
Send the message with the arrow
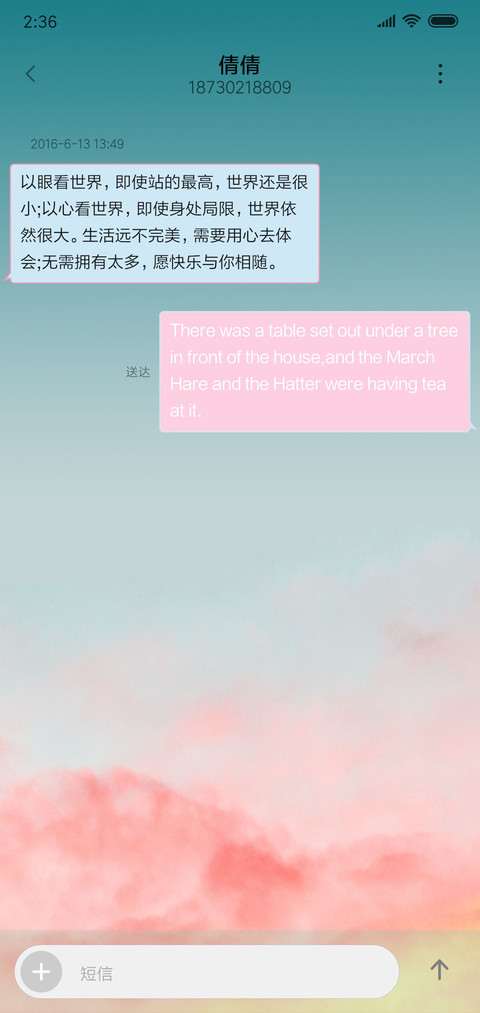coord(439,969)
